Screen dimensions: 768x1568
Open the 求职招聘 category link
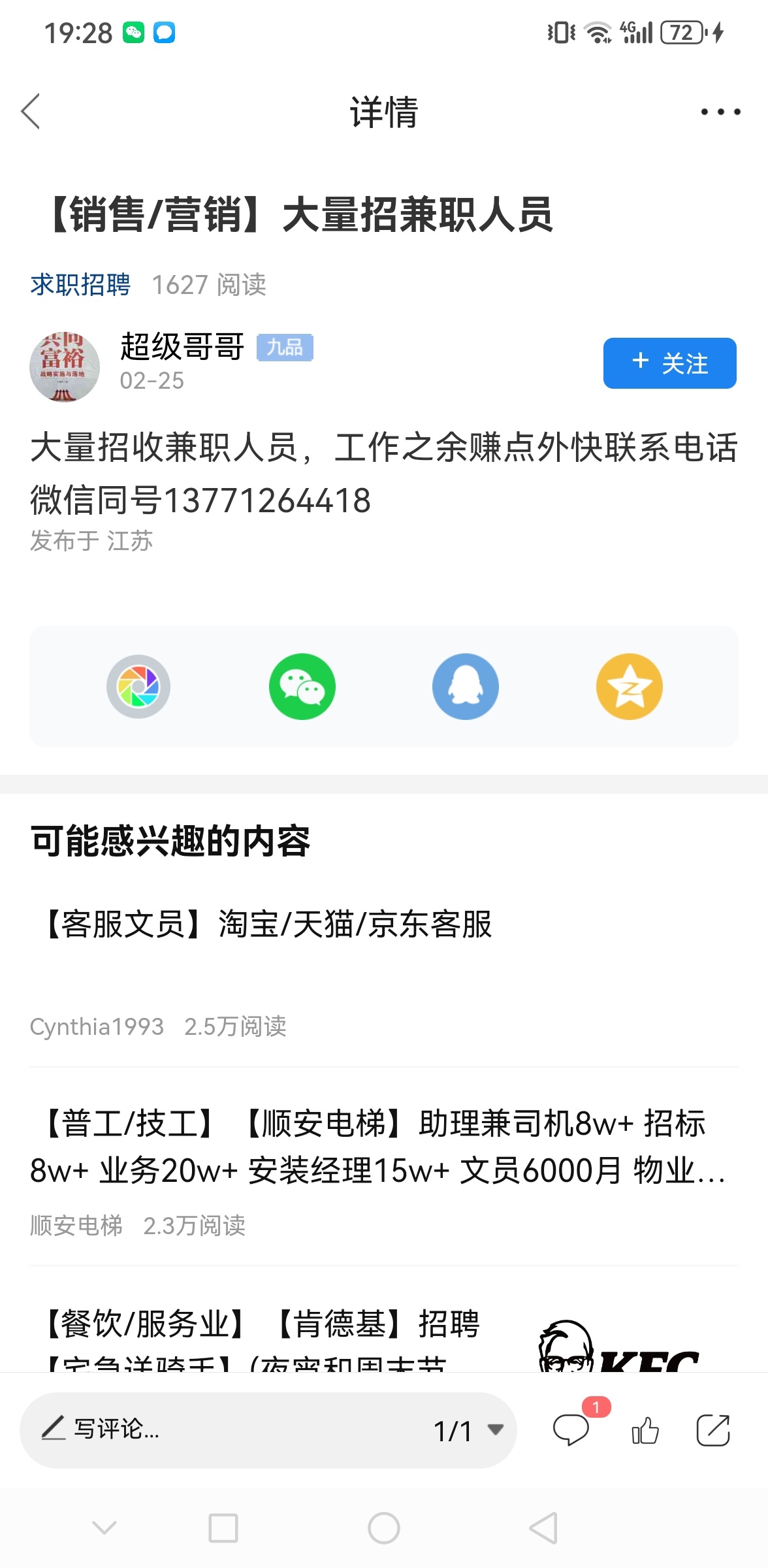pos(80,285)
